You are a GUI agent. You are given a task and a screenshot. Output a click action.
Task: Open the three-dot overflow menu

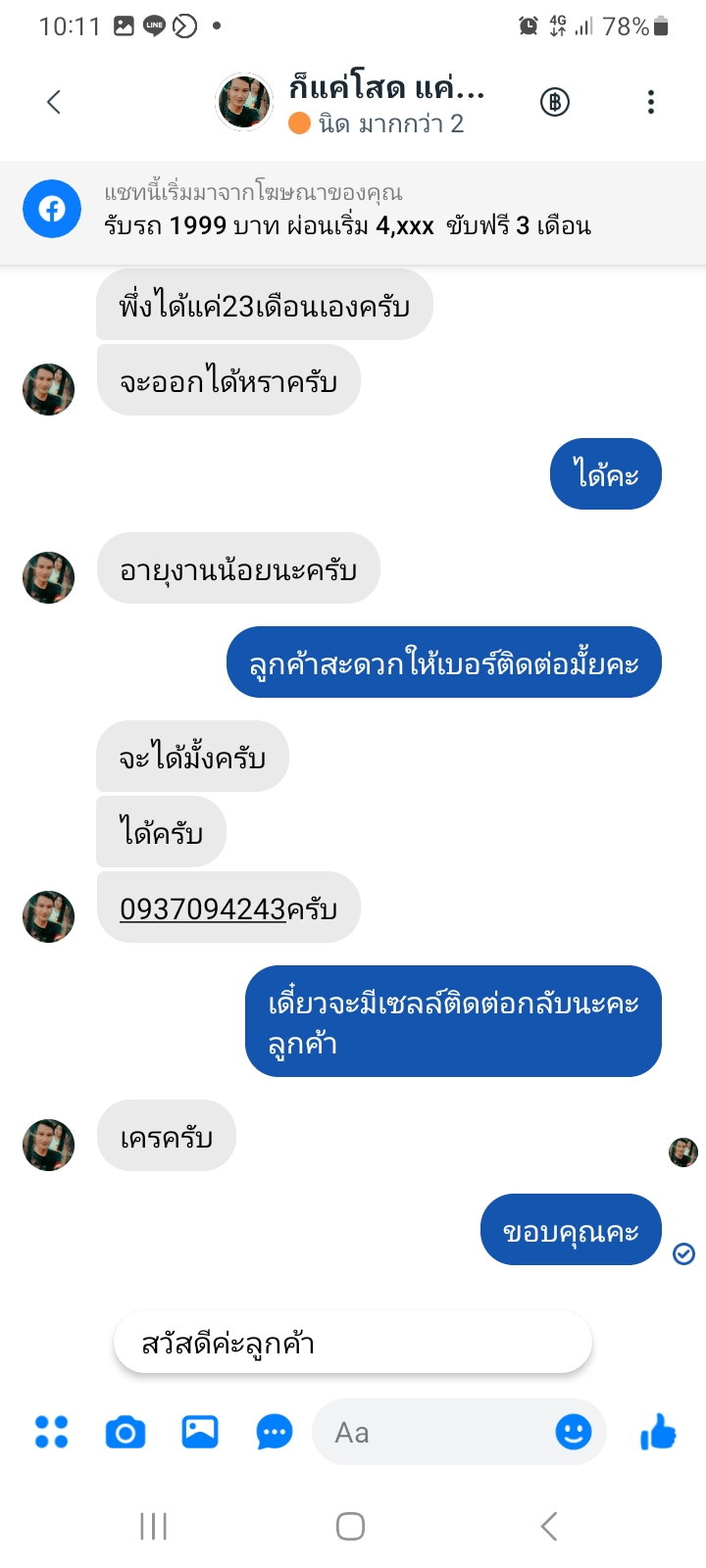pyautogui.click(x=651, y=102)
